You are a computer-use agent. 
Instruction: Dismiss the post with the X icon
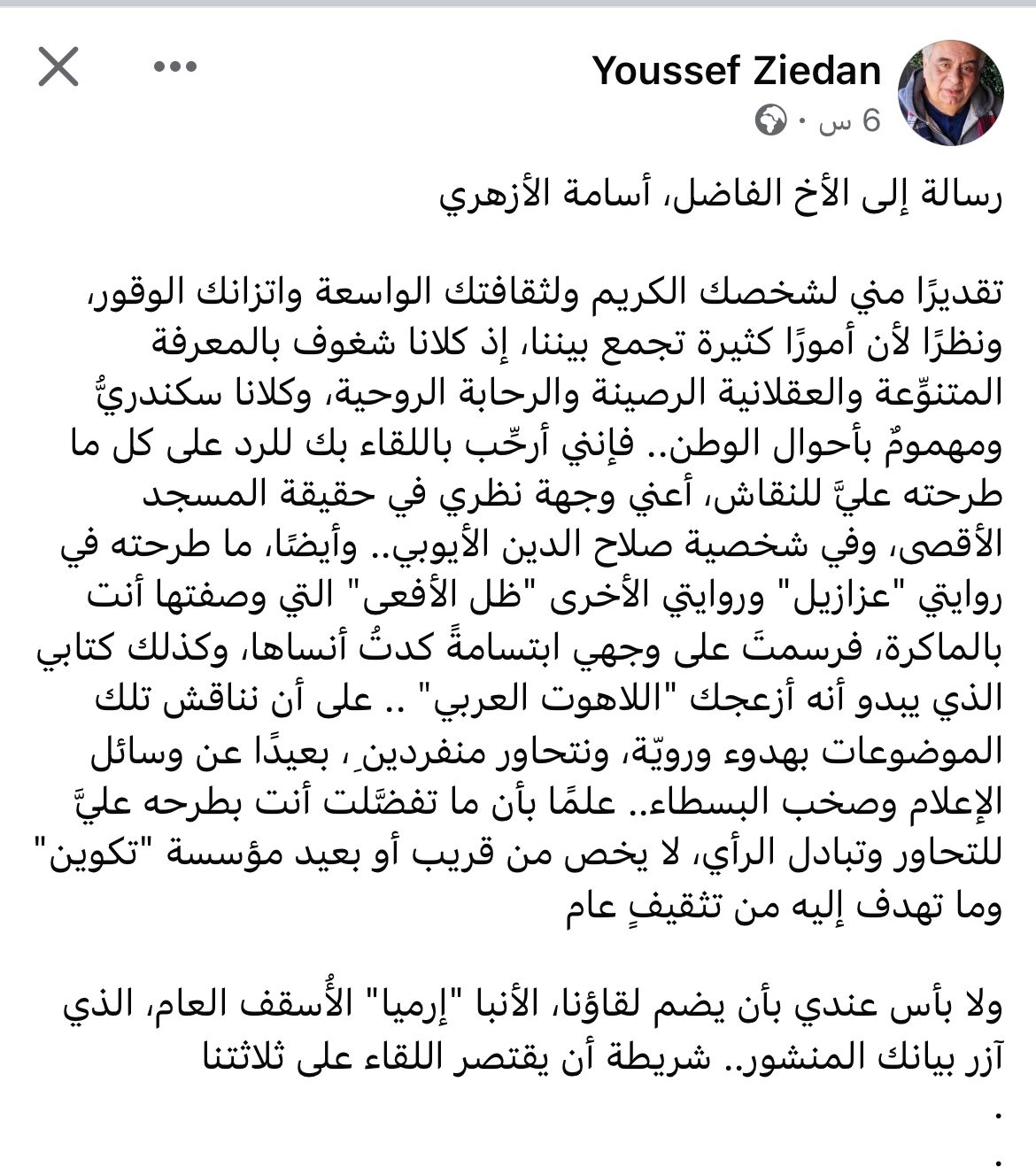pyautogui.click(x=58, y=67)
